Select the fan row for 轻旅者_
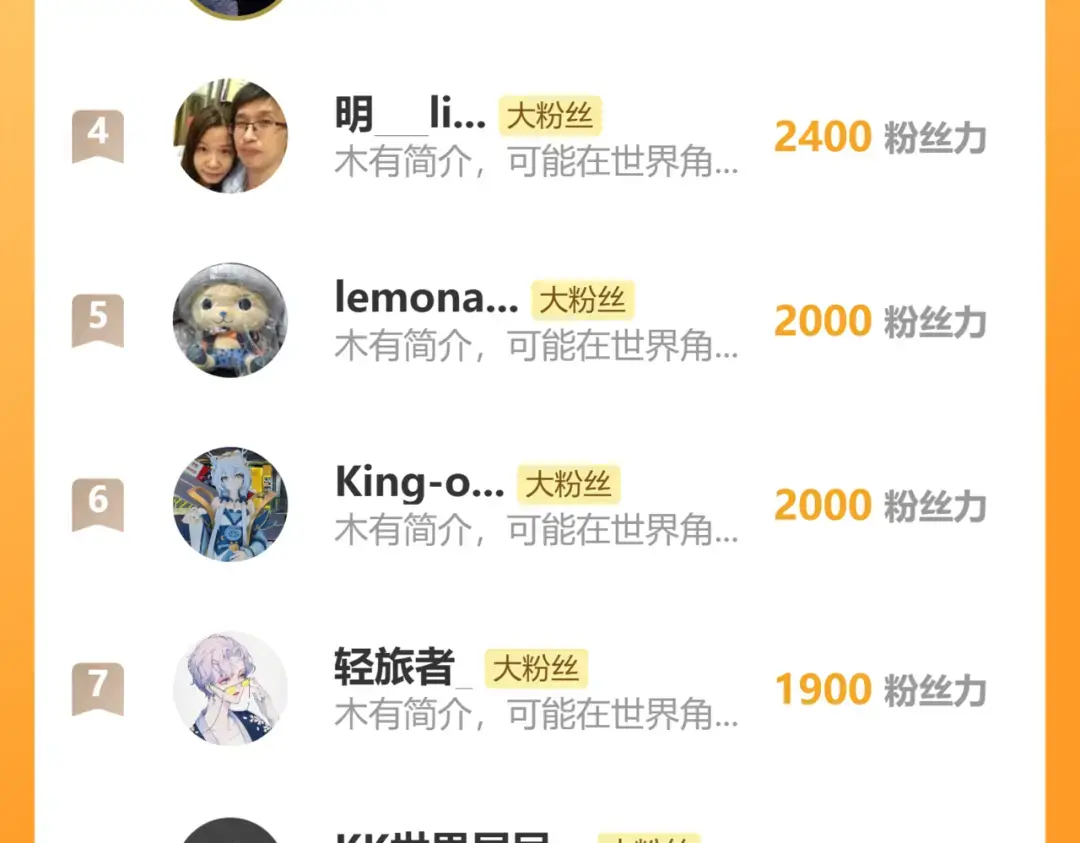Viewport: 1080px width, 843px height. point(404,667)
